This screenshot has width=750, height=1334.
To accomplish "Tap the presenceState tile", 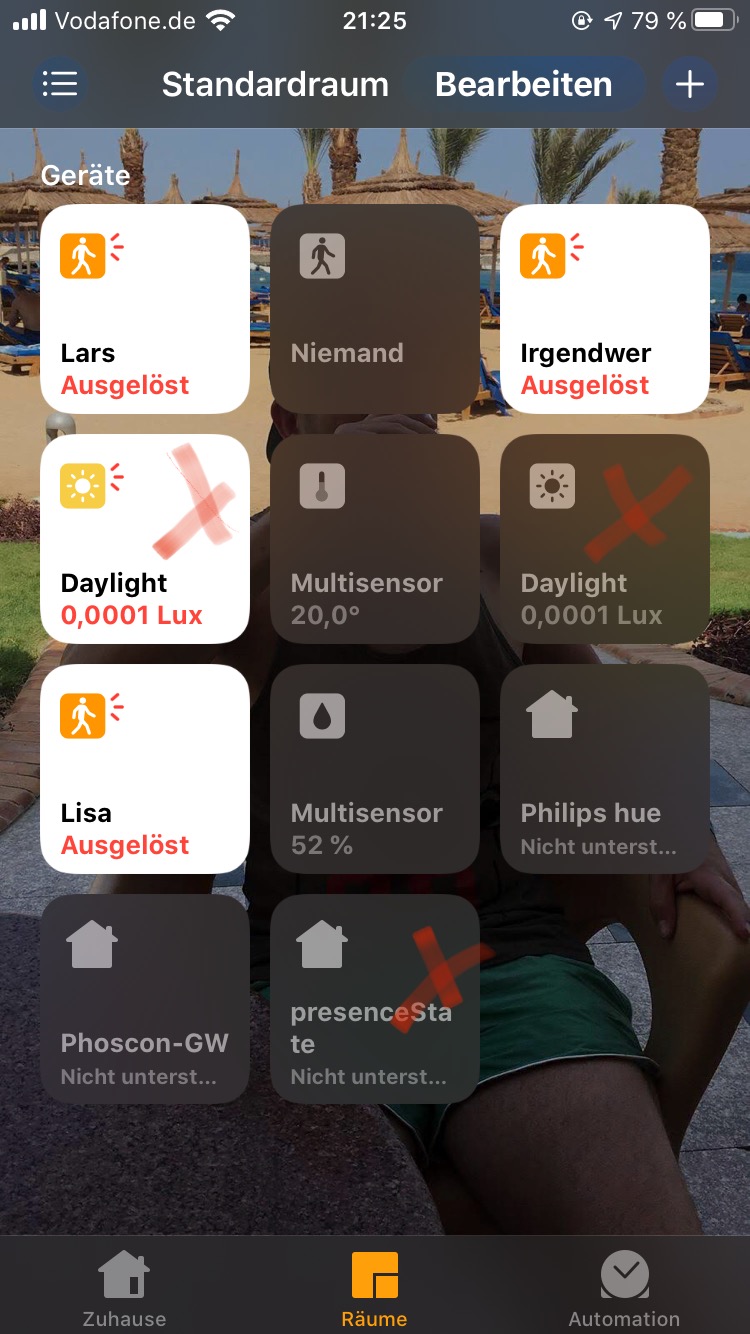I will pyautogui.click(x=375, y=999).
